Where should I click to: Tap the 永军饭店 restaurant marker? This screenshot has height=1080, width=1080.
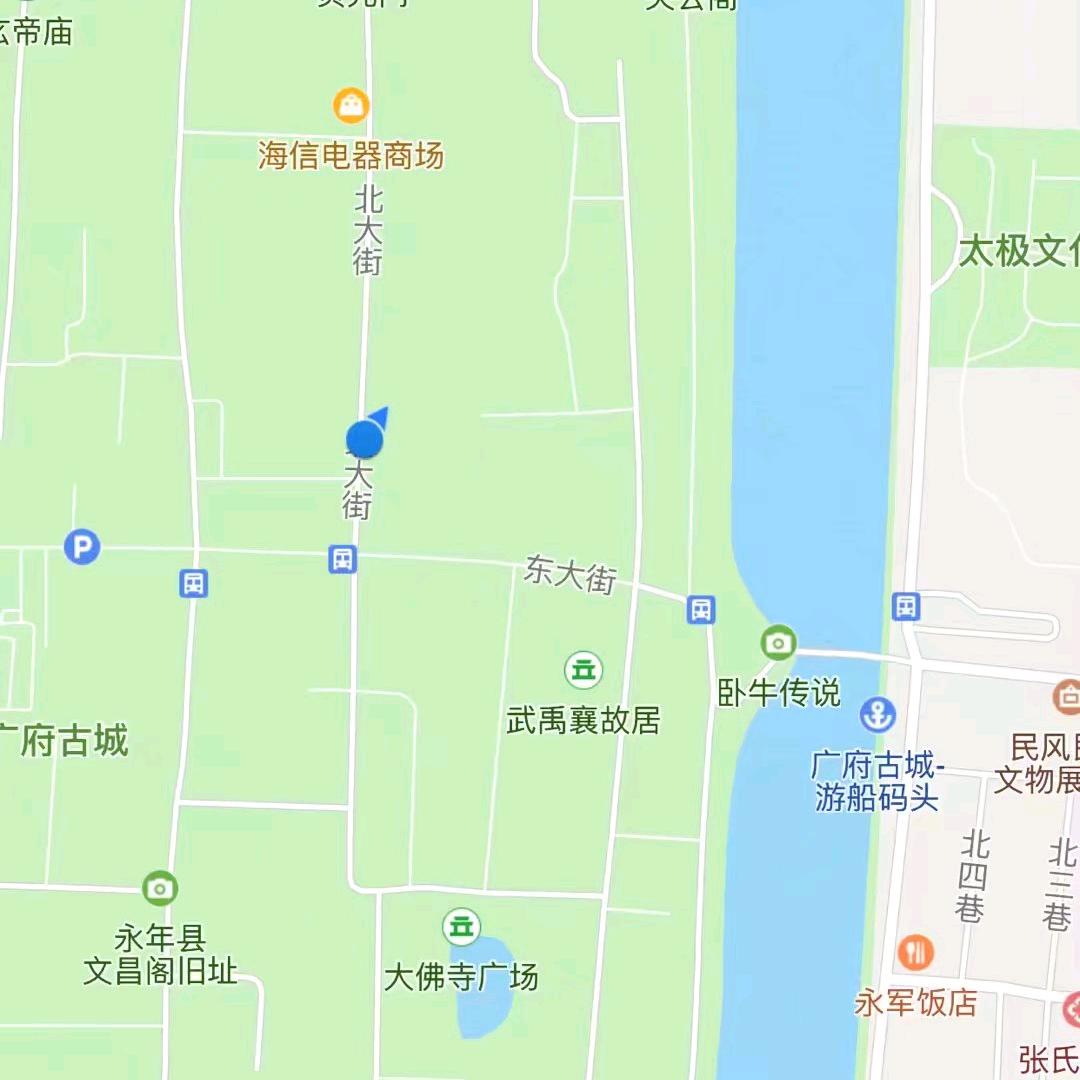point(915,953)
